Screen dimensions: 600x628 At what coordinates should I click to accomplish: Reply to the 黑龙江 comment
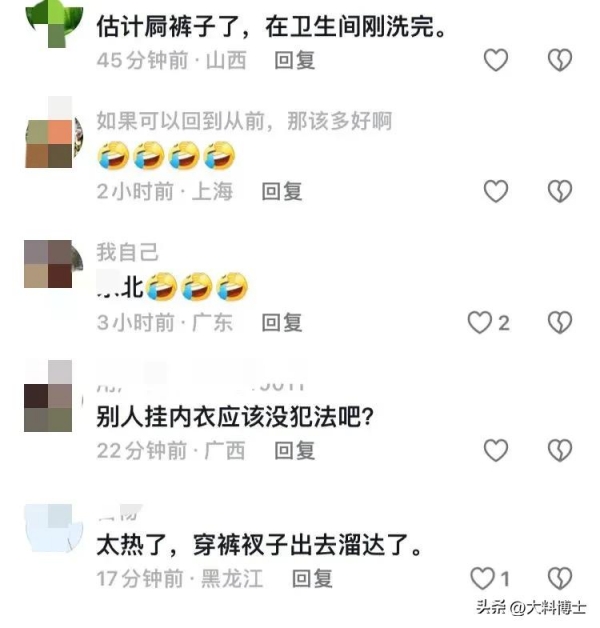coord(311,578)
